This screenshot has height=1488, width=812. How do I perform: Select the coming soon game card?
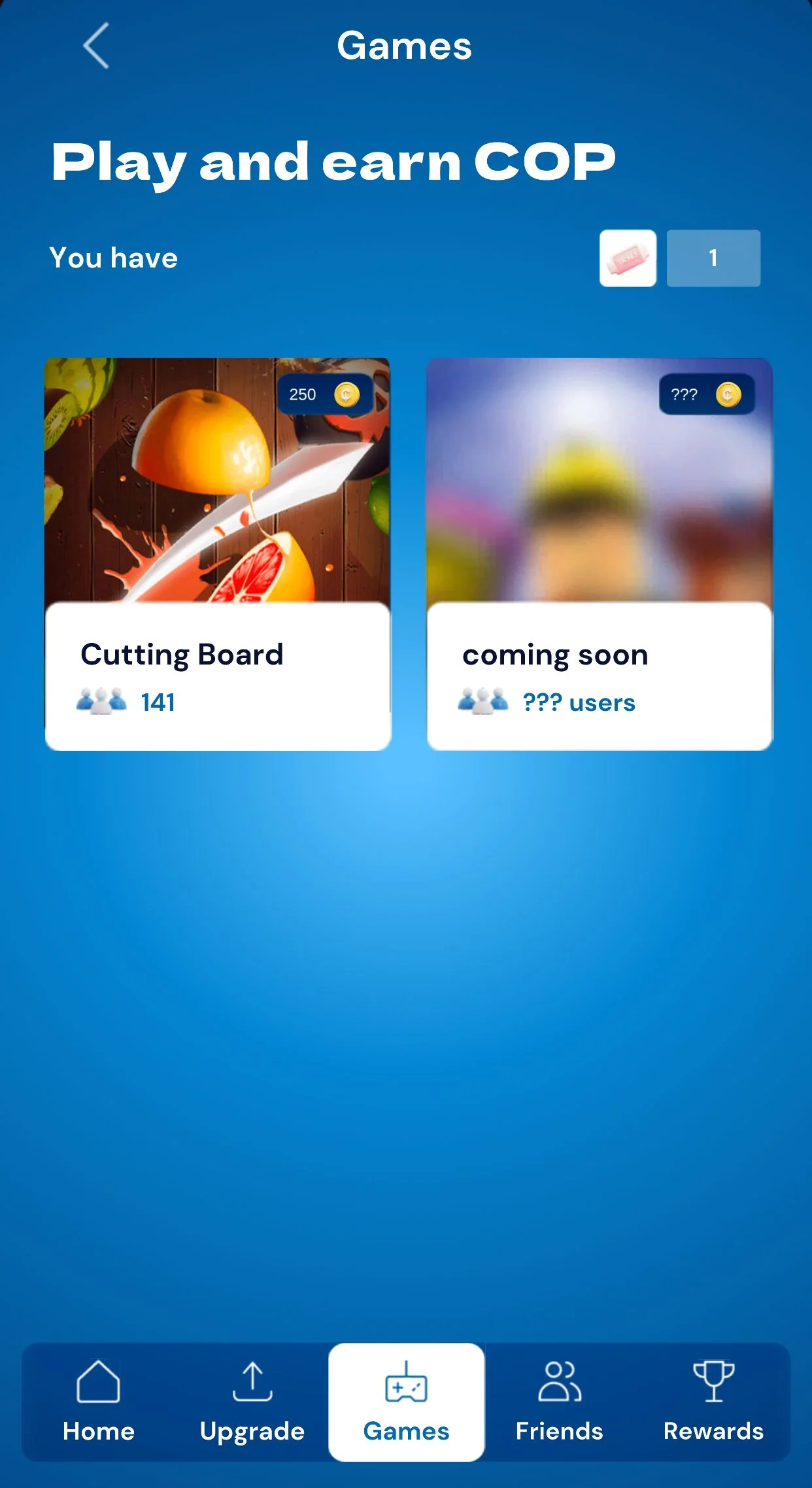[x=600, y=554]
